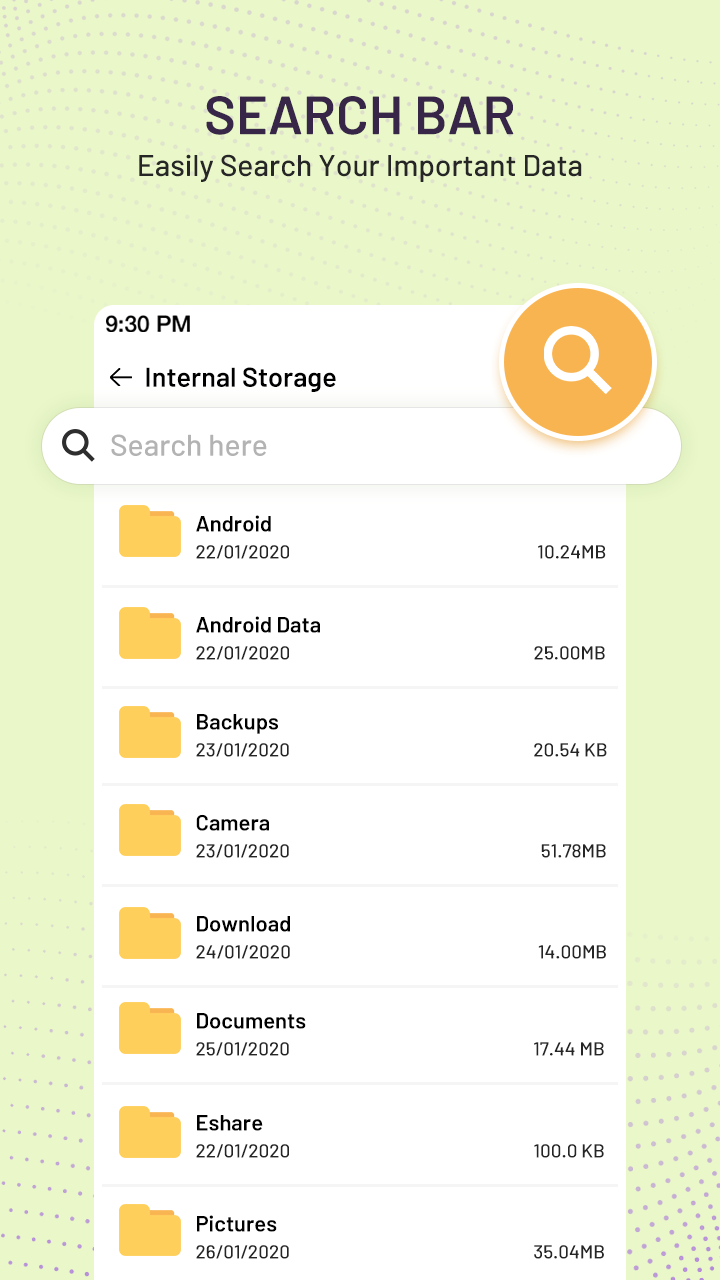Open the Documents folder icon

click(149, 1030)
